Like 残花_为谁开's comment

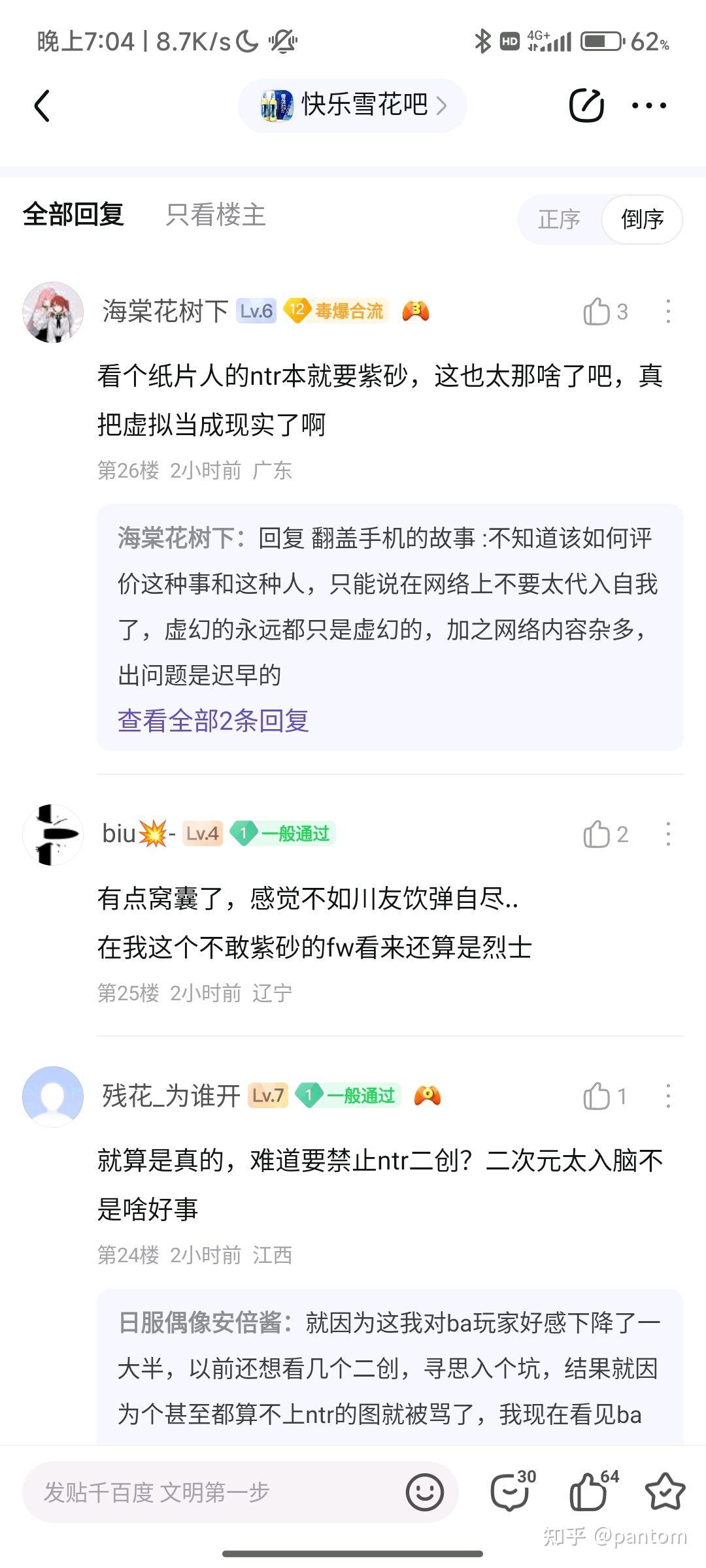596,1096
